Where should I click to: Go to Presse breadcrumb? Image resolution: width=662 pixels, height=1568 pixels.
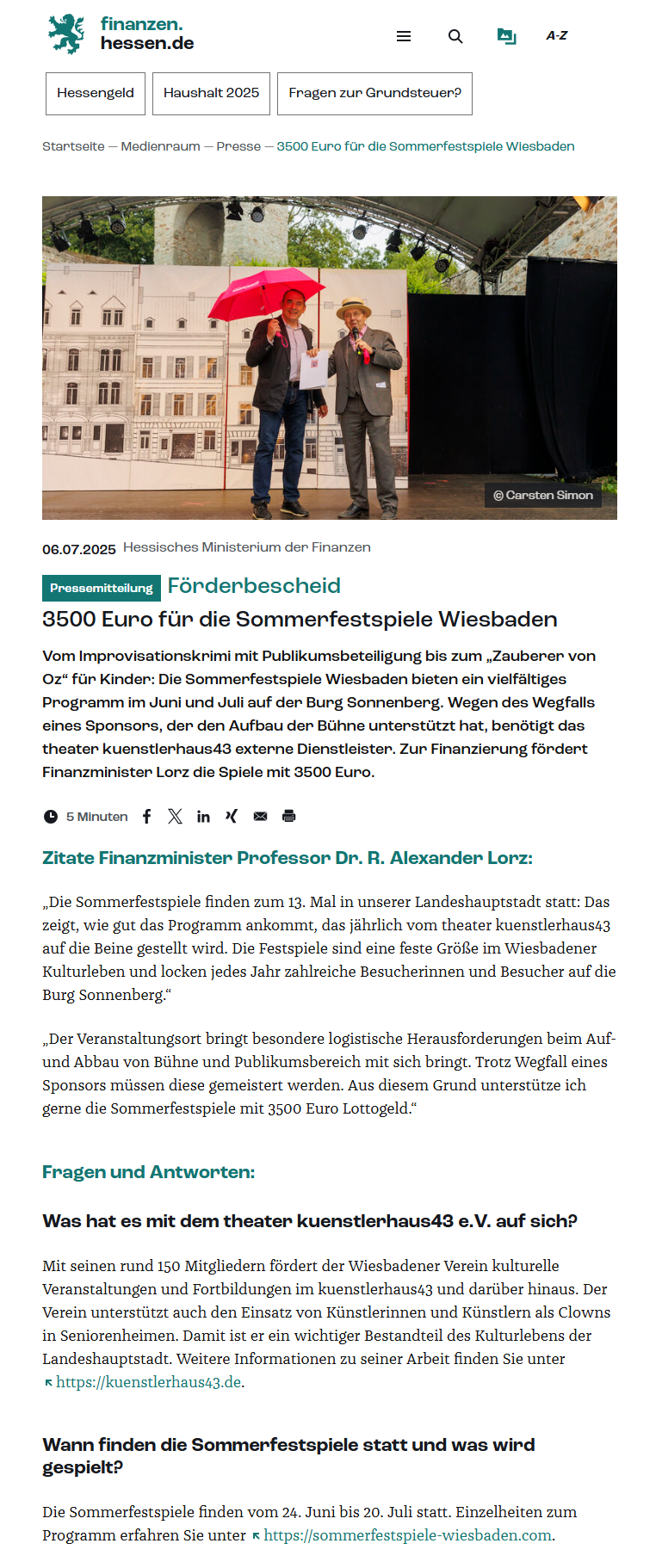pyautogui.click(x=238, y=146)
